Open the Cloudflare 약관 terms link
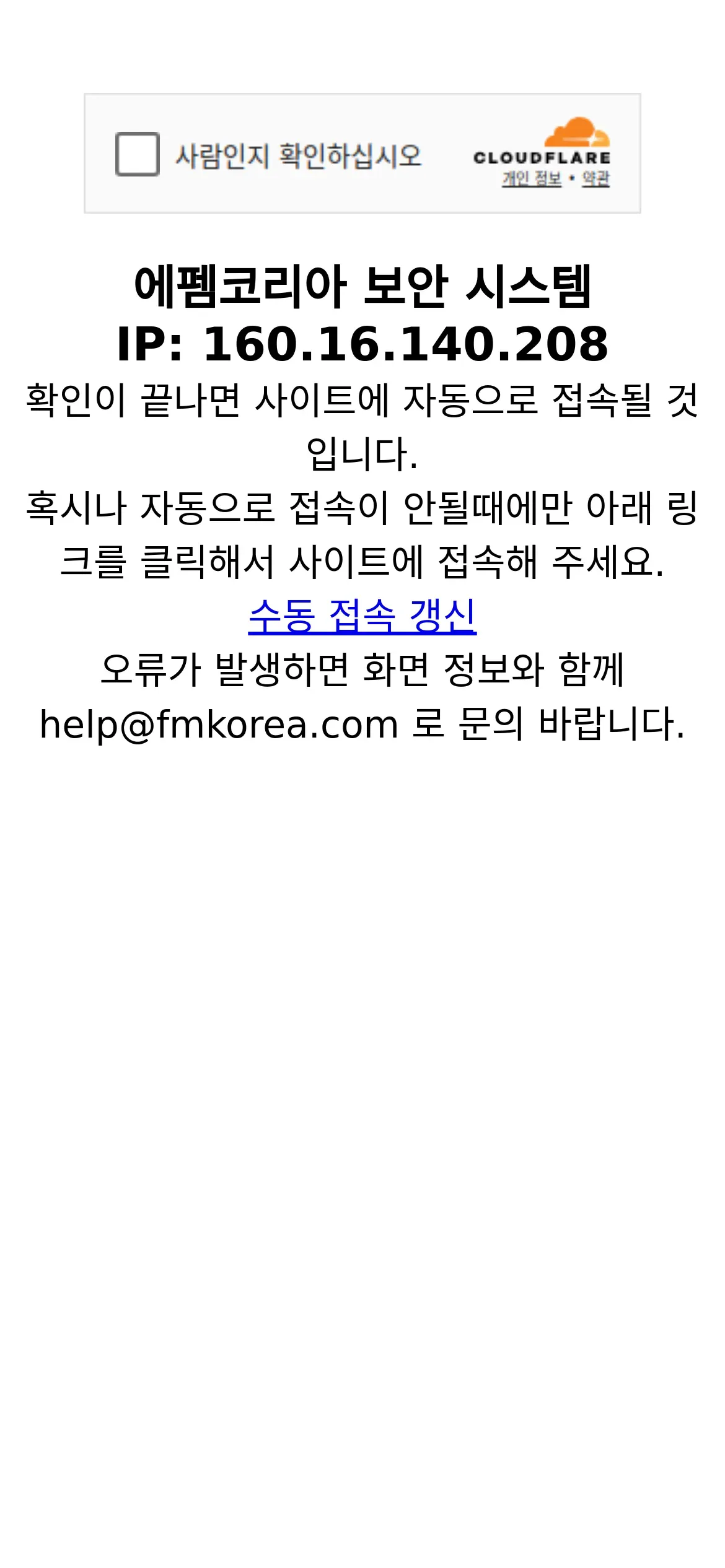This screenshot has height=1568, width=725. click(595, 179)
